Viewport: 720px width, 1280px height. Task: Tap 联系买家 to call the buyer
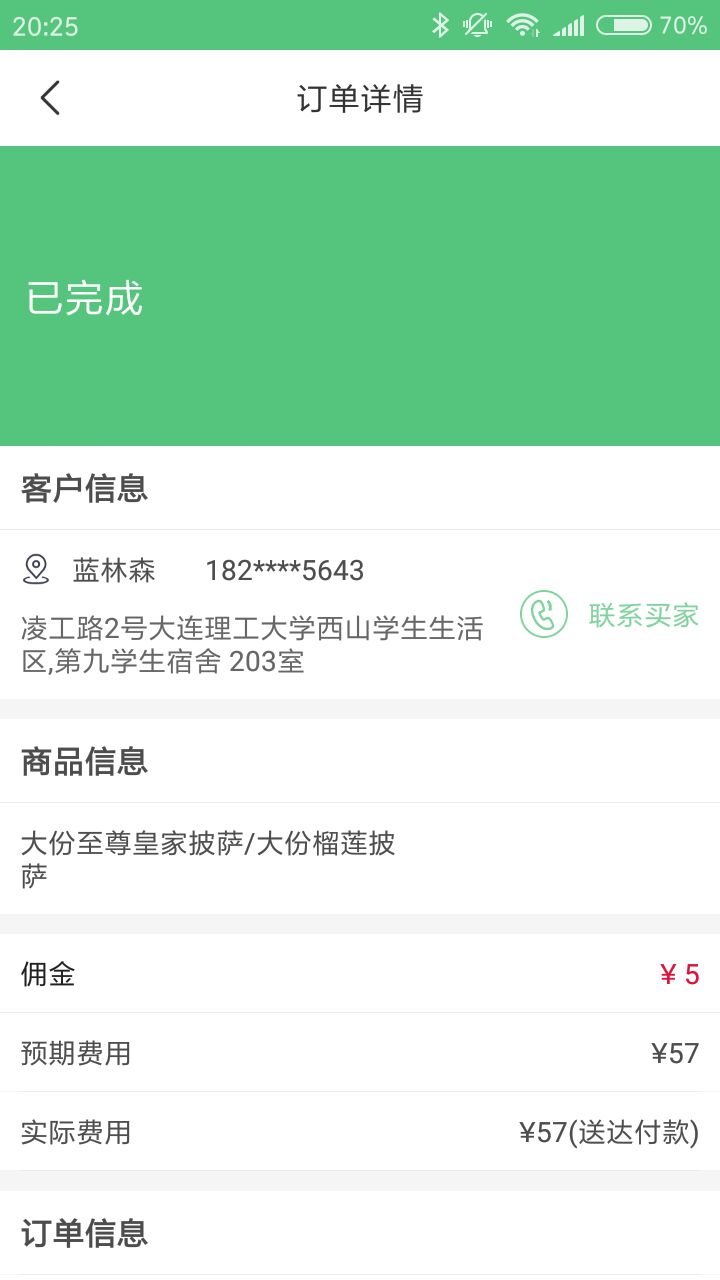point(609,615)
